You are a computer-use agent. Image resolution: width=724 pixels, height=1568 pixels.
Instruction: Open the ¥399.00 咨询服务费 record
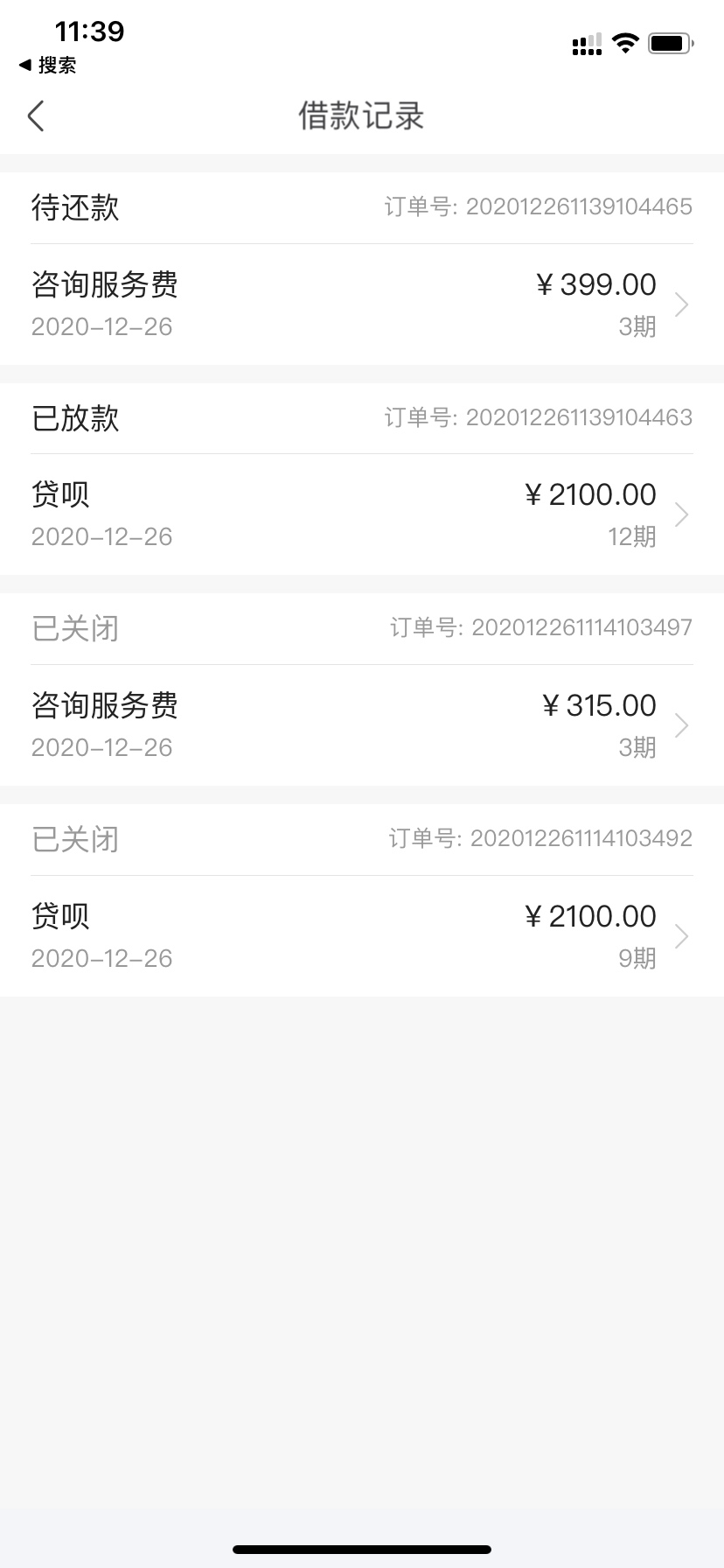tap(362, 304)
